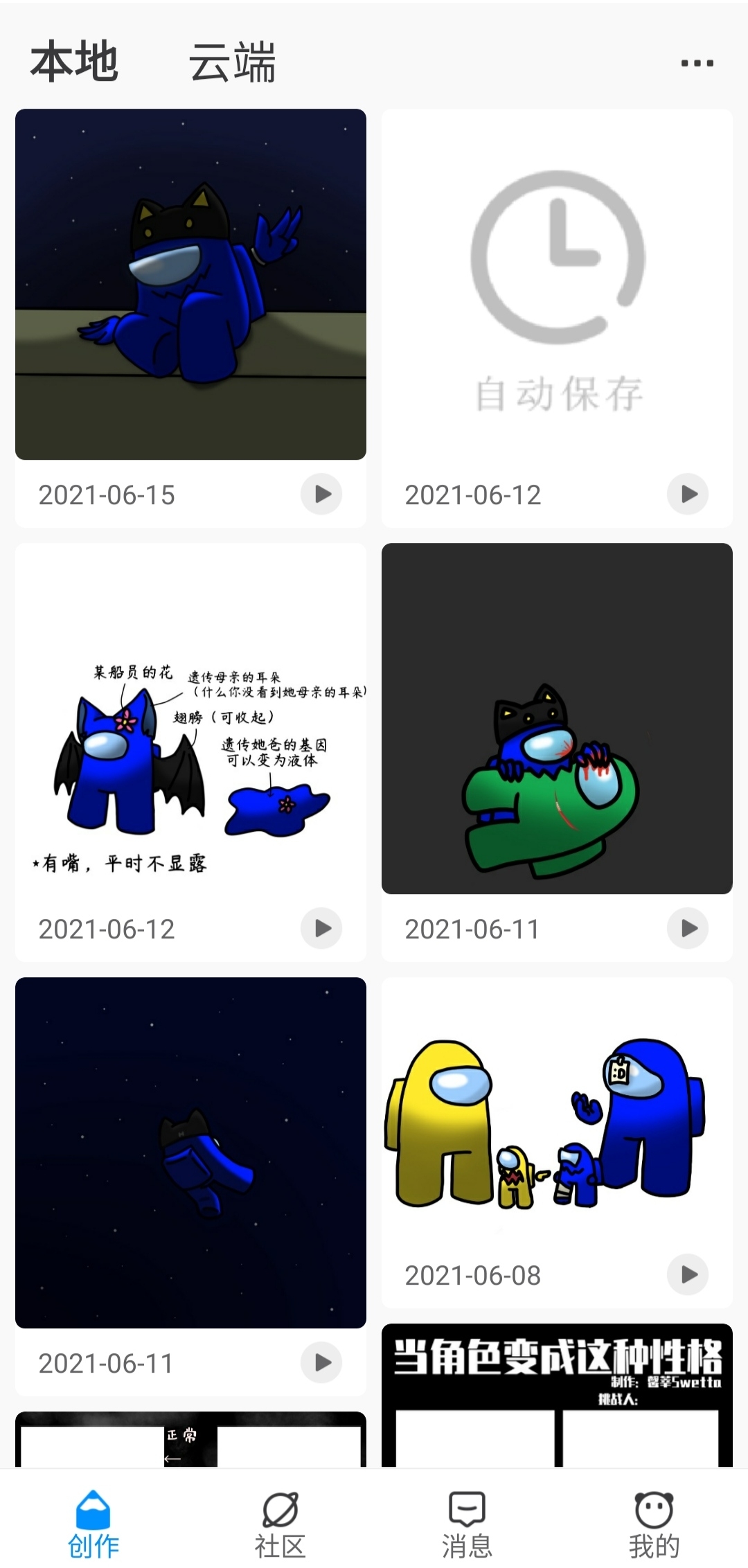
Task: Open the 消息 messages tab
Action: [x=467, y=1524]
